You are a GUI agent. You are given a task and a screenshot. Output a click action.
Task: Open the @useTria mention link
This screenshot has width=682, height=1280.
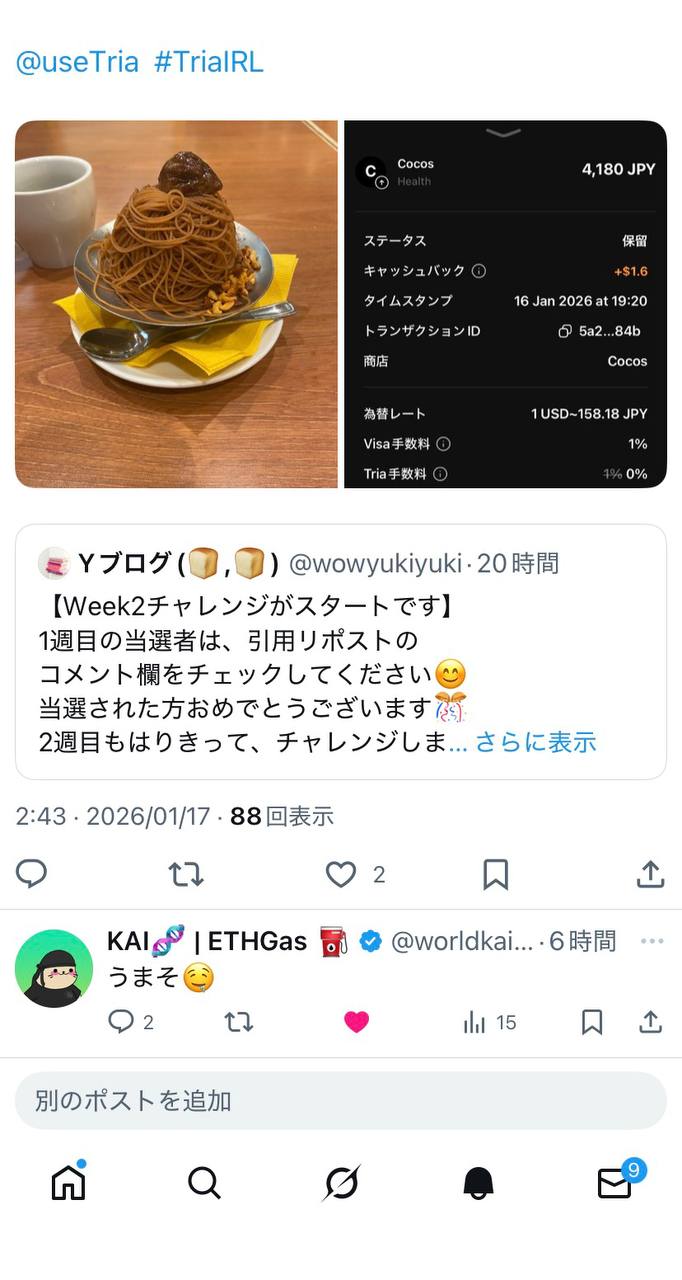77,62
